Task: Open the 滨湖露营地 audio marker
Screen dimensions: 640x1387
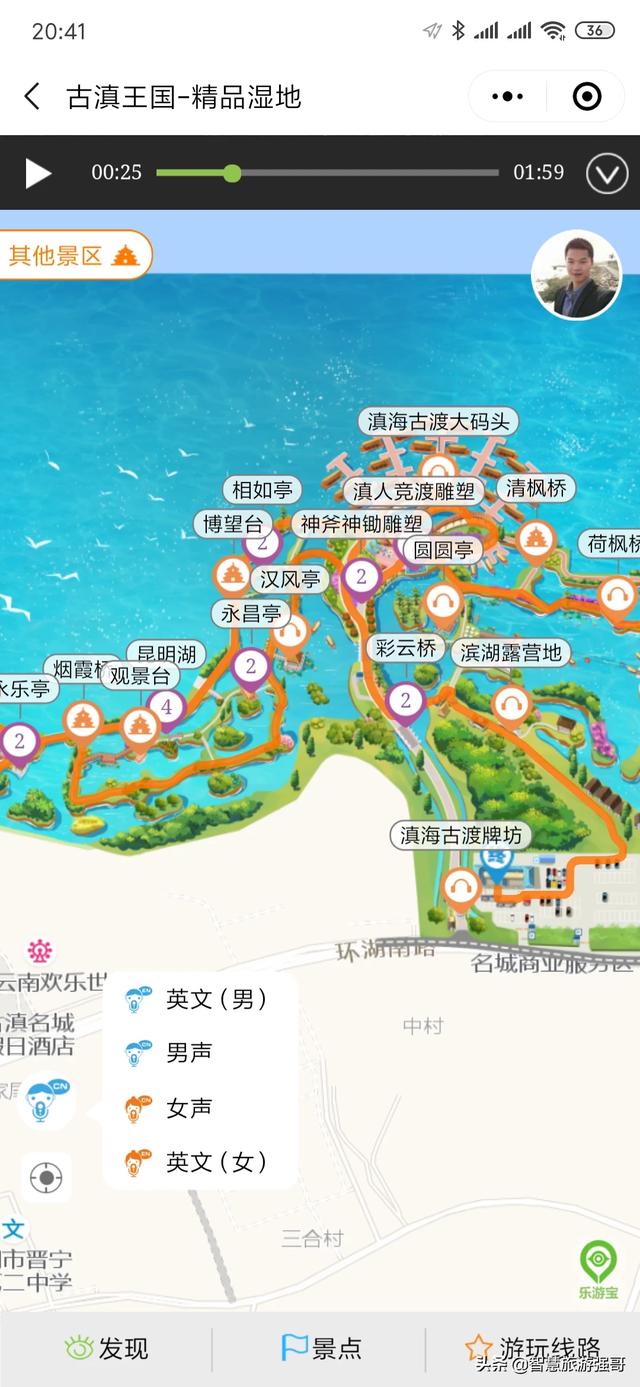Action: click(x=512, y=703)
